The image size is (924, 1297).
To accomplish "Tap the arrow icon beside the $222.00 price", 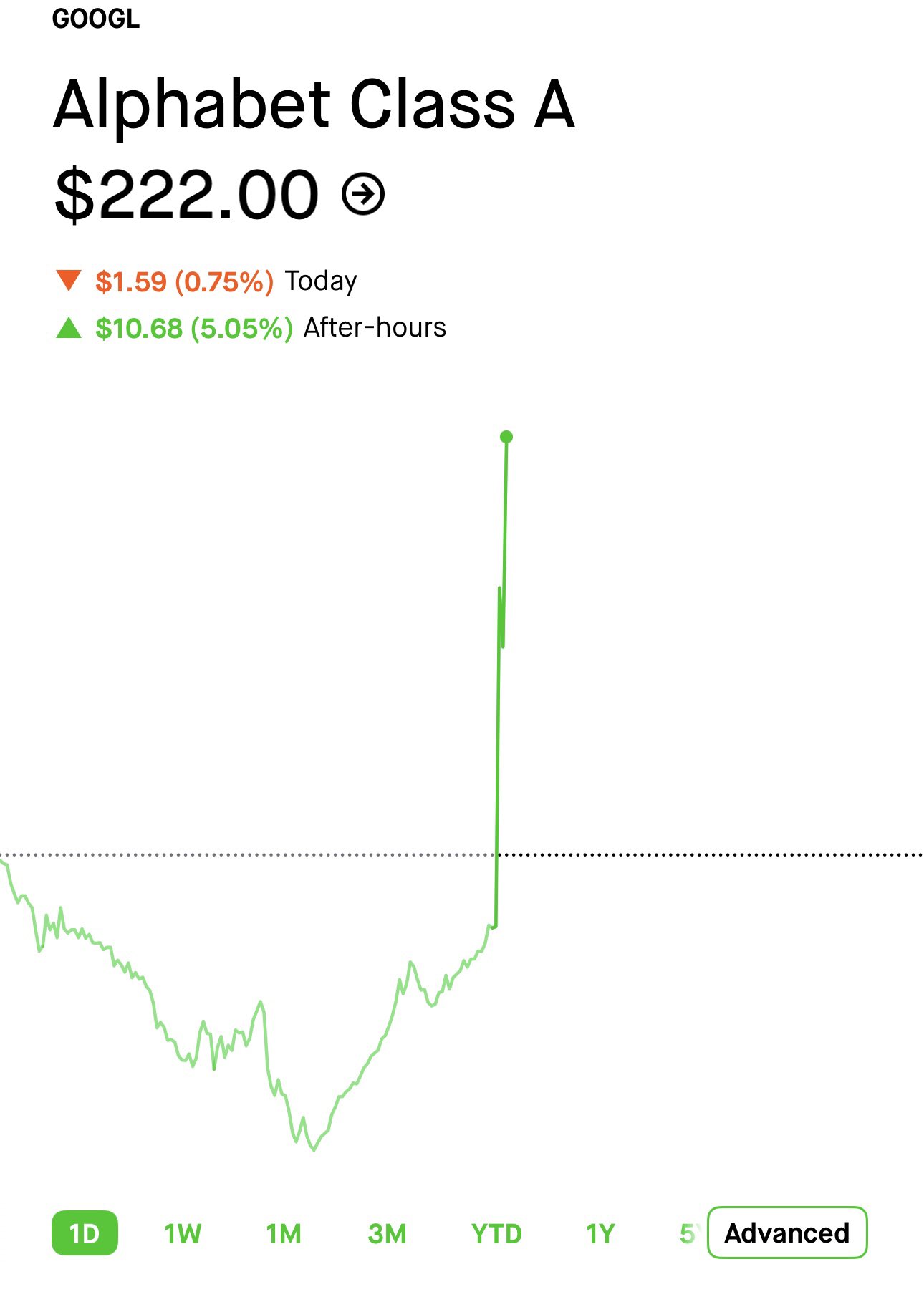I will pyautogui.click(x=363, y=194).
